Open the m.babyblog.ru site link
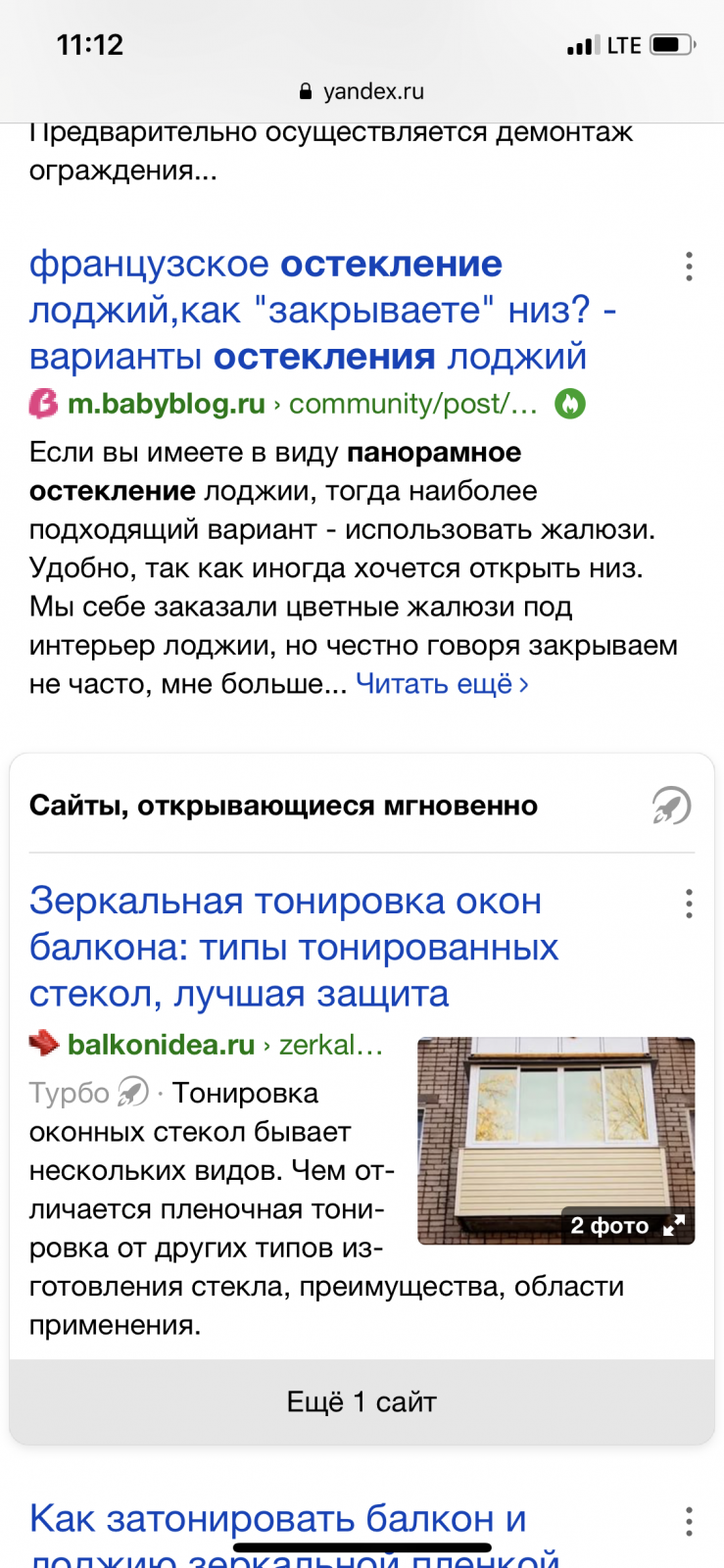Image resolution: width=724 pixels, height=1568 pixels. (166, 404)
